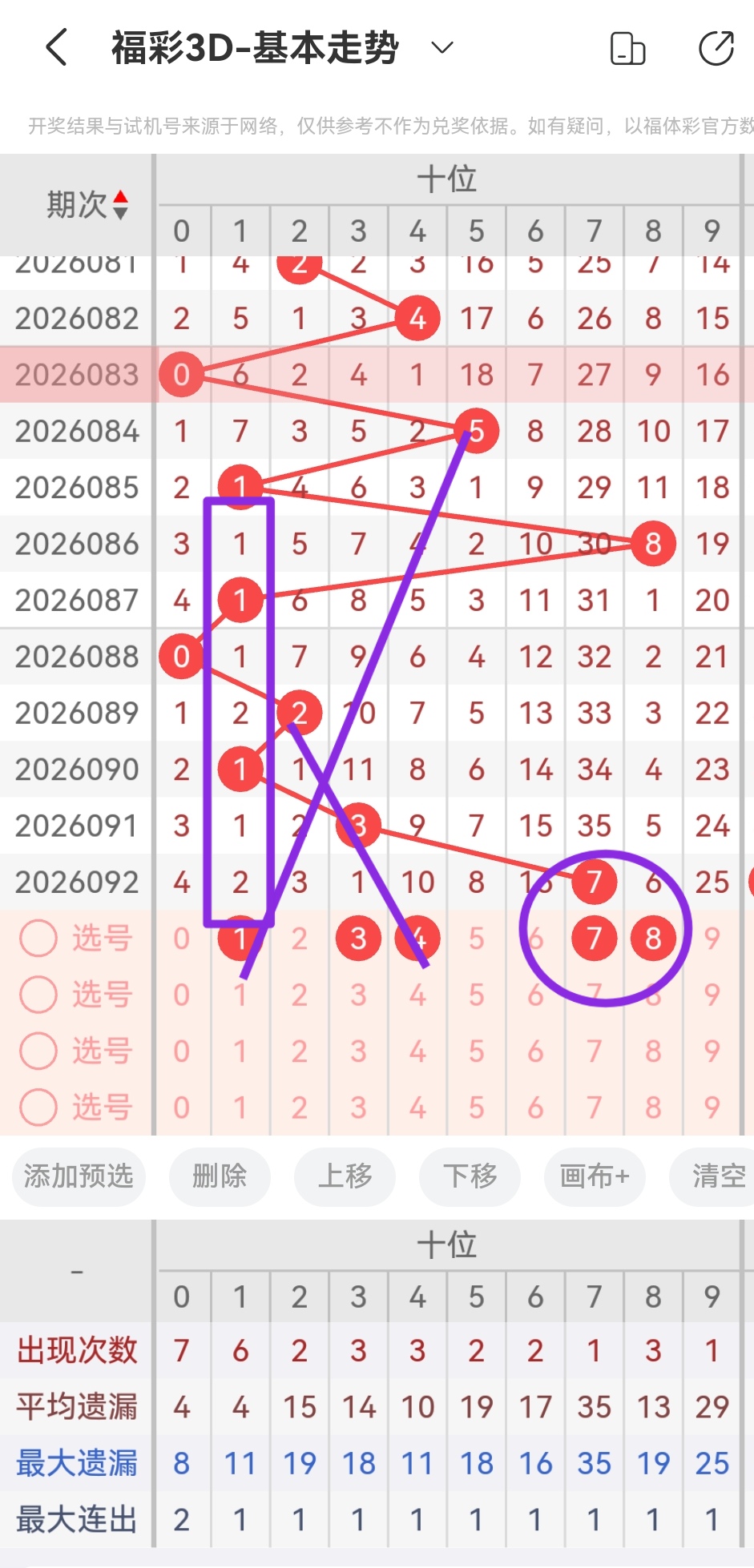Select the first 选号 radio button
Screen dimensions: 754x1568
[x=38, y=938]
